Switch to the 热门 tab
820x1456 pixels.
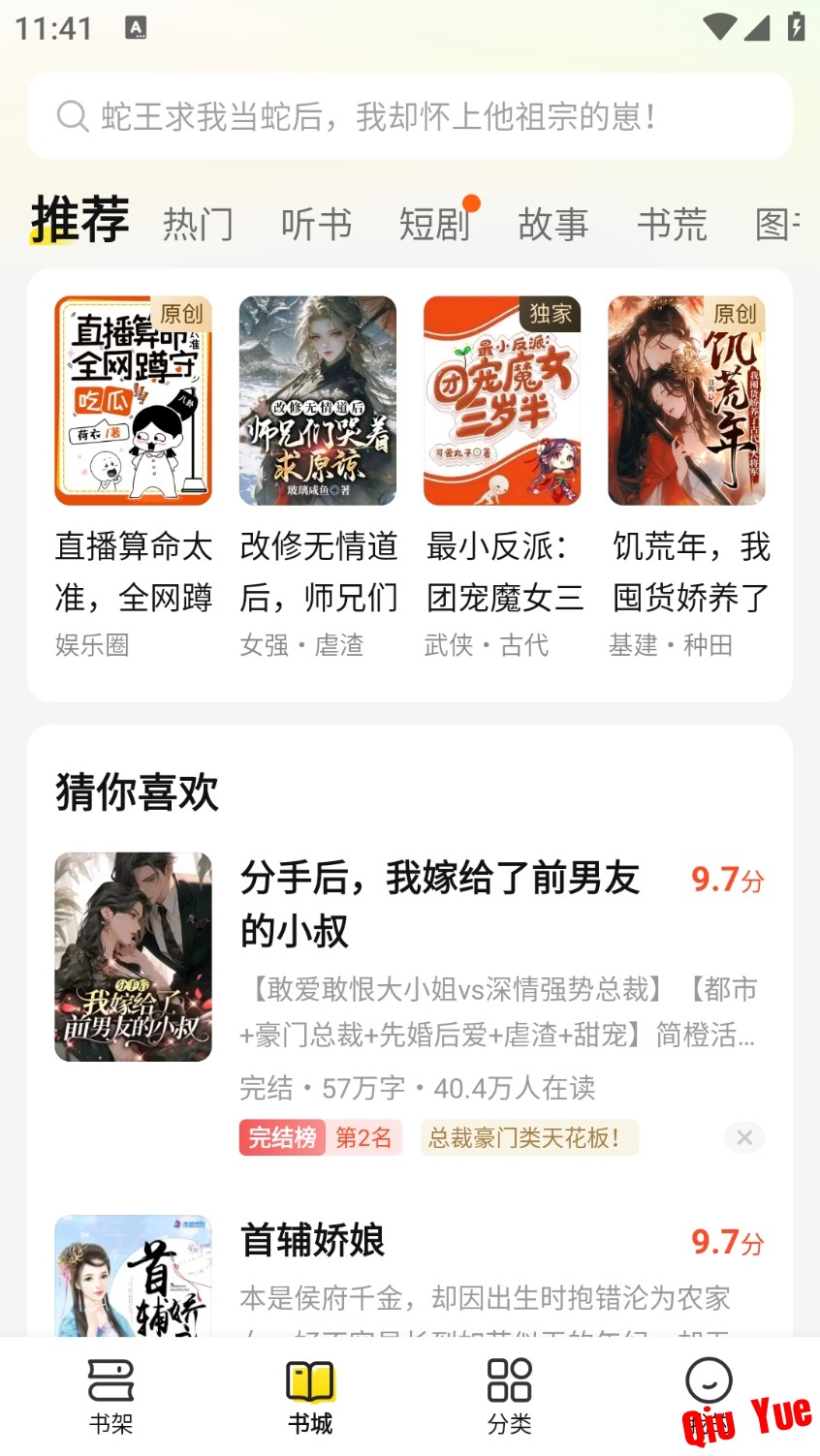198,224
